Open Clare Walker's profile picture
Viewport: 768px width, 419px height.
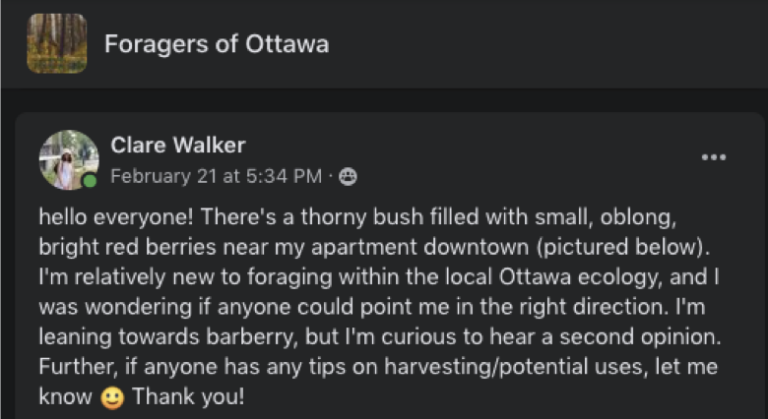tap(68, 160)
